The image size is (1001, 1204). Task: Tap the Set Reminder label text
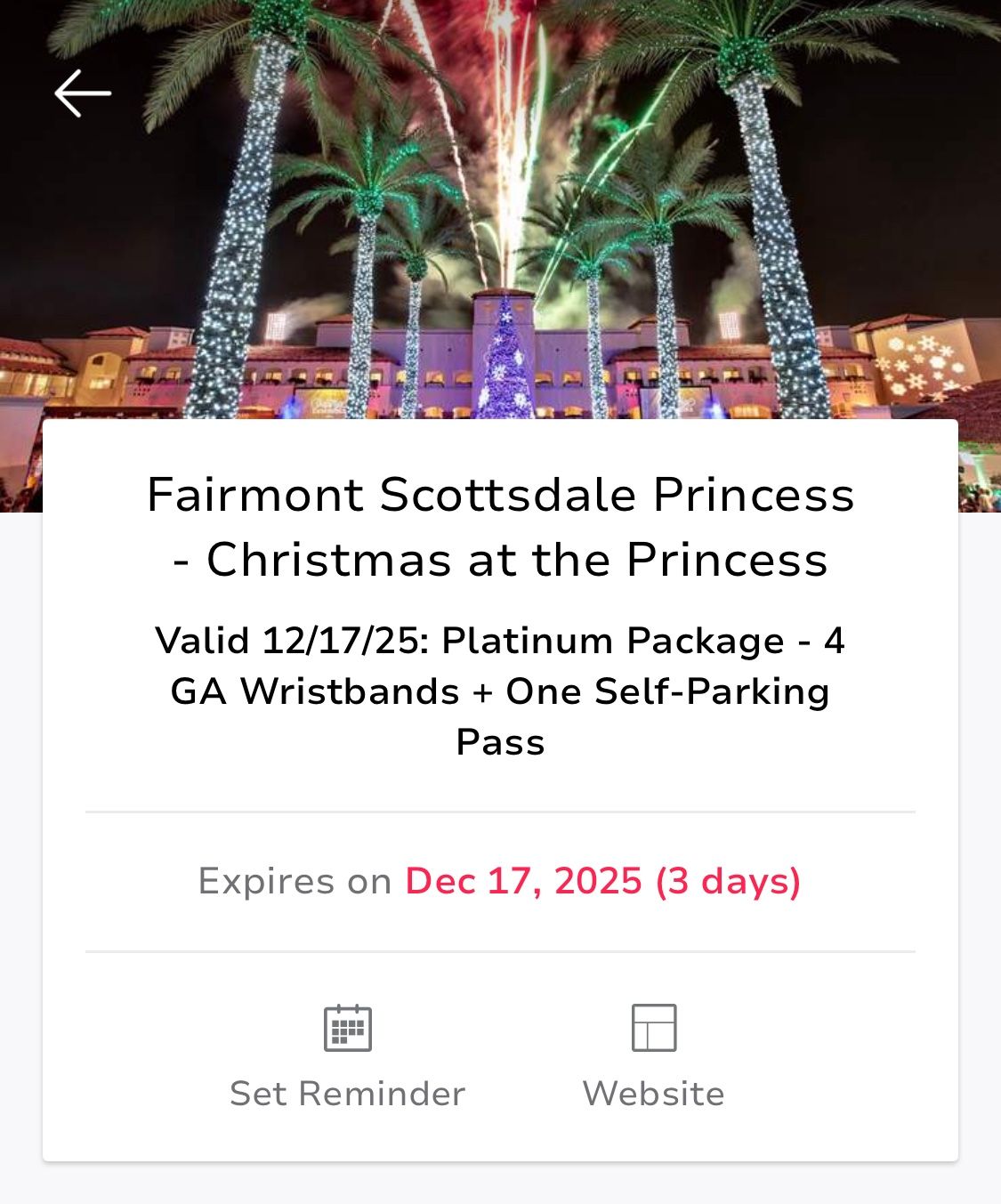[x=347, y=1093]
